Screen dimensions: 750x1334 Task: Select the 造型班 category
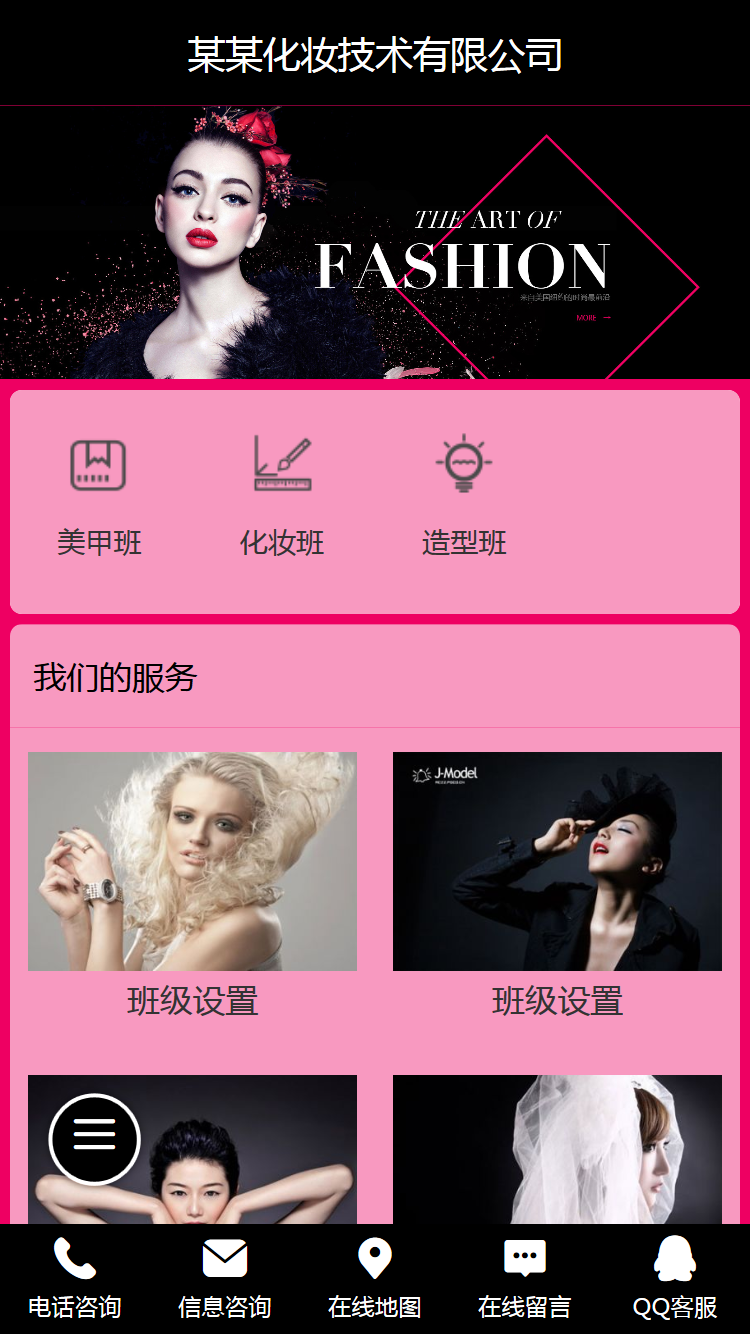click(464, 497)
